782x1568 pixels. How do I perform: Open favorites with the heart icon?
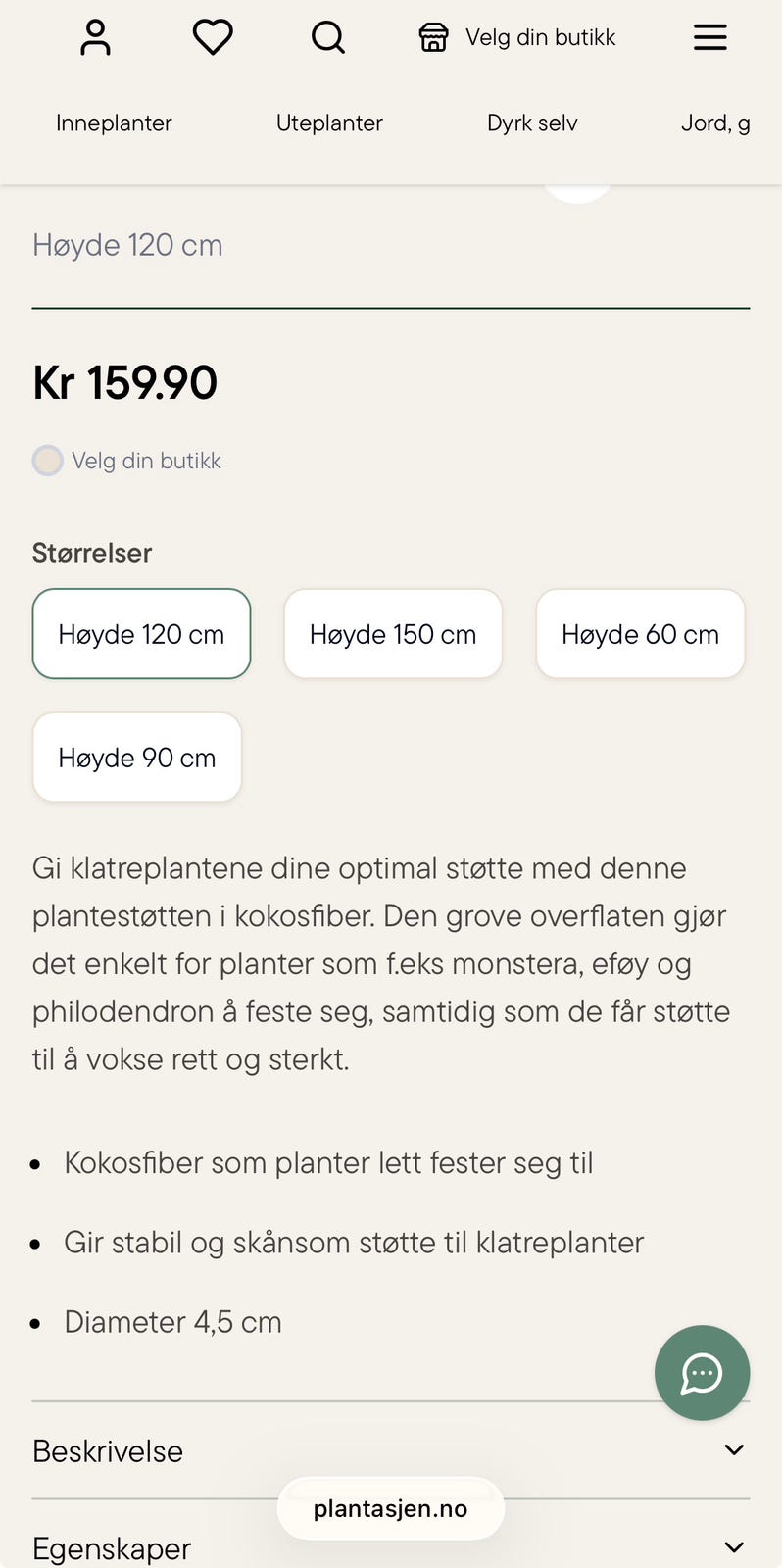212,37
